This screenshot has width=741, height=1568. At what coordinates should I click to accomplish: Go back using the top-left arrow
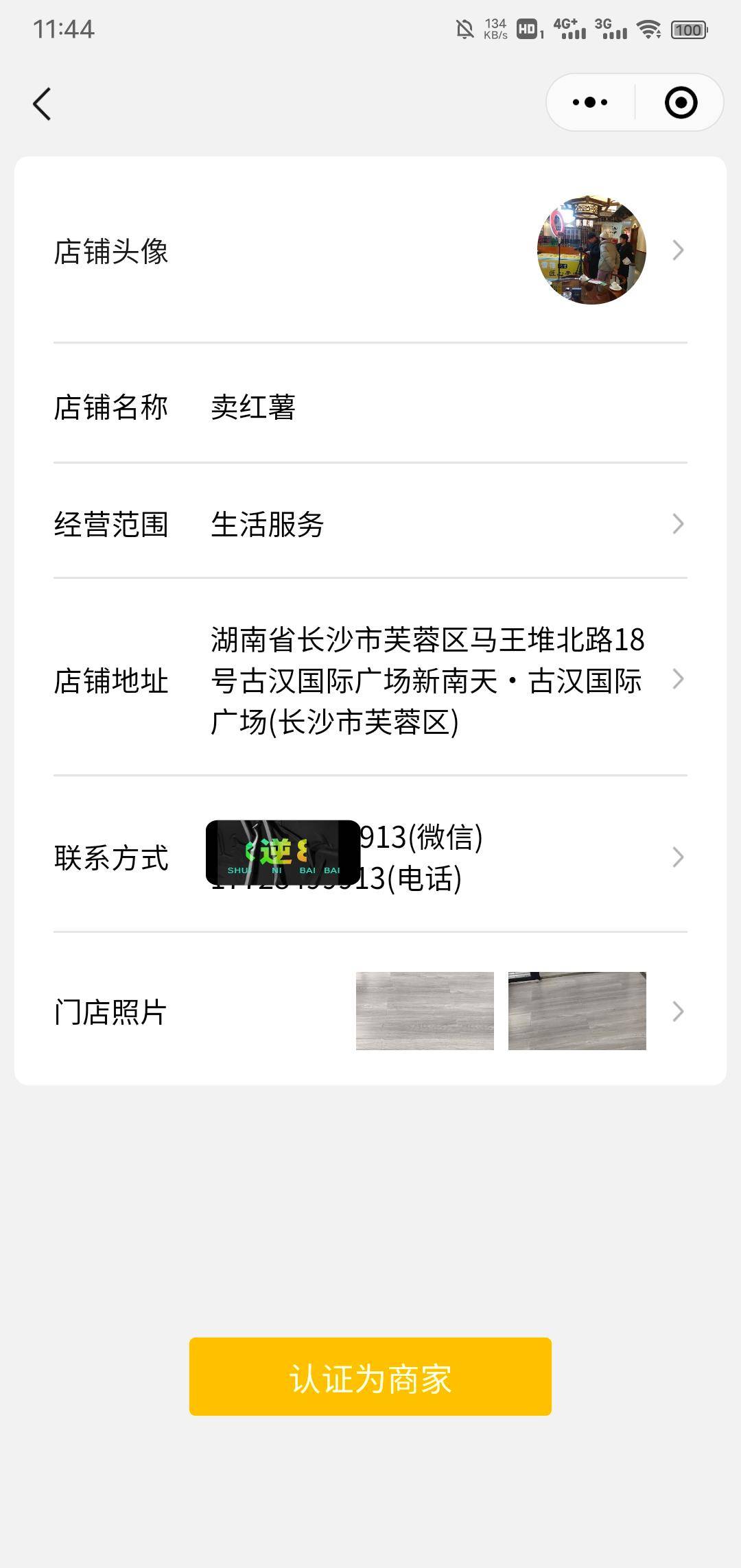click(x=43, y=104)
